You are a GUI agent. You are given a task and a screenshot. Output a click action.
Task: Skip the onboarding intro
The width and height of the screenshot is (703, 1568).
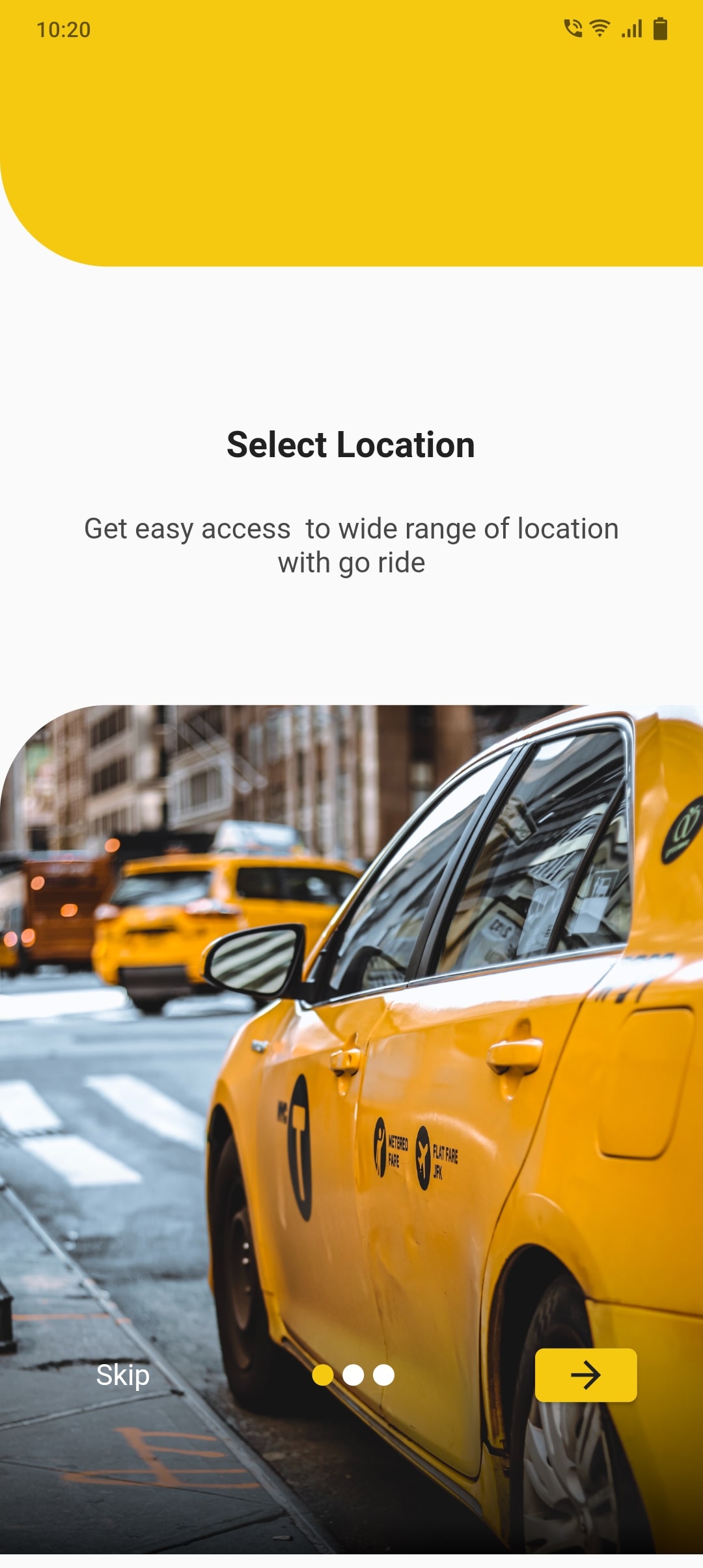point(122,1375)
